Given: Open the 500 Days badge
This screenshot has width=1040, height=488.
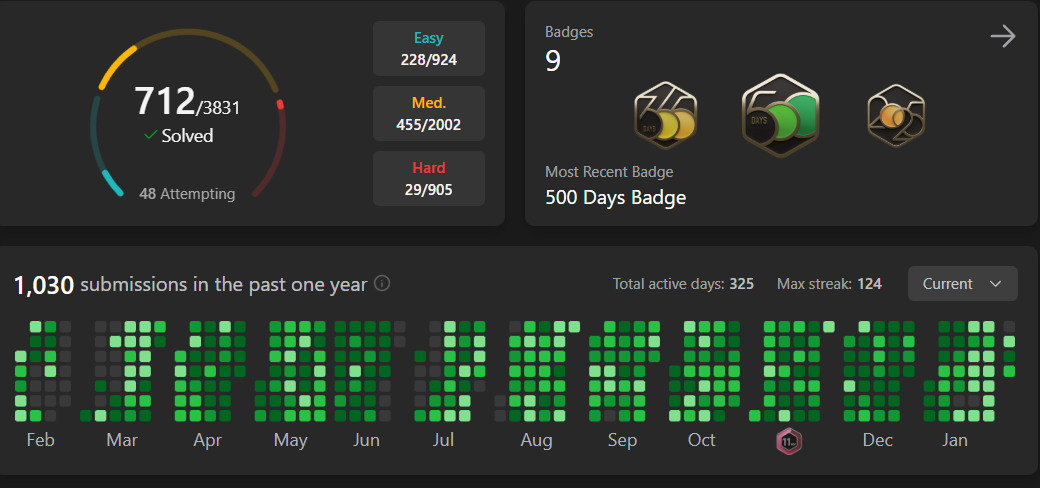Looking at the screenshot, I should pyautogui.click(x=780, y=116).
